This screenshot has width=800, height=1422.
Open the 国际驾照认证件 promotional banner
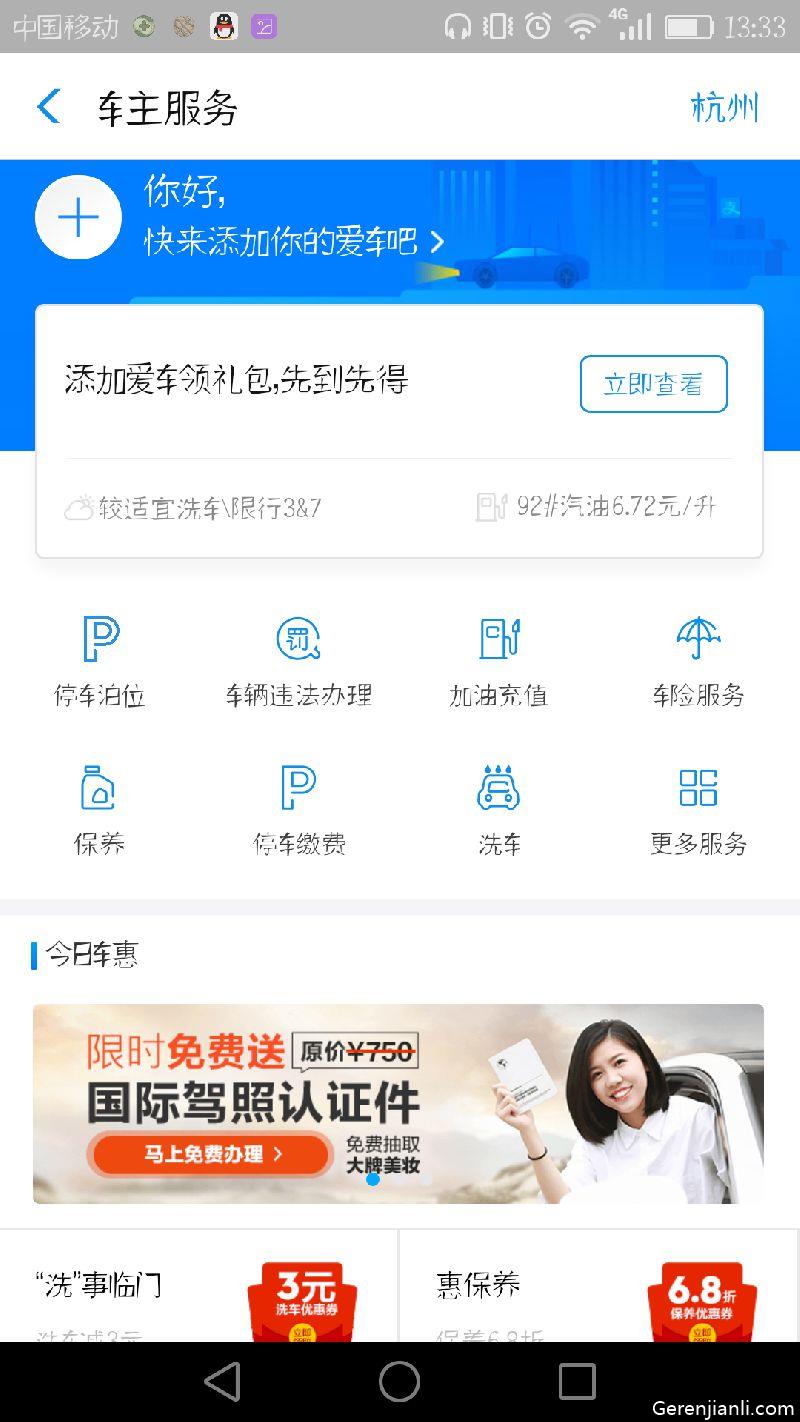pos(398,1102)
